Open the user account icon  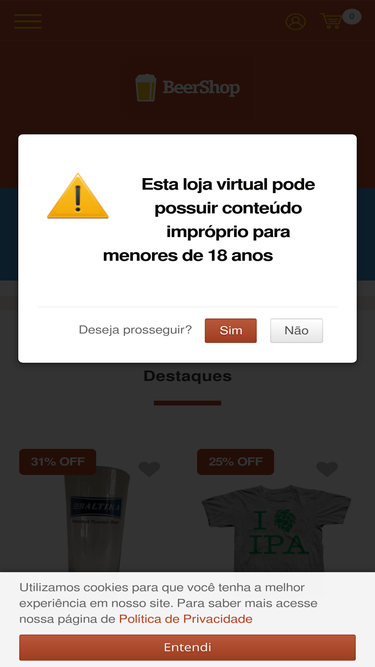coord(295,22)
